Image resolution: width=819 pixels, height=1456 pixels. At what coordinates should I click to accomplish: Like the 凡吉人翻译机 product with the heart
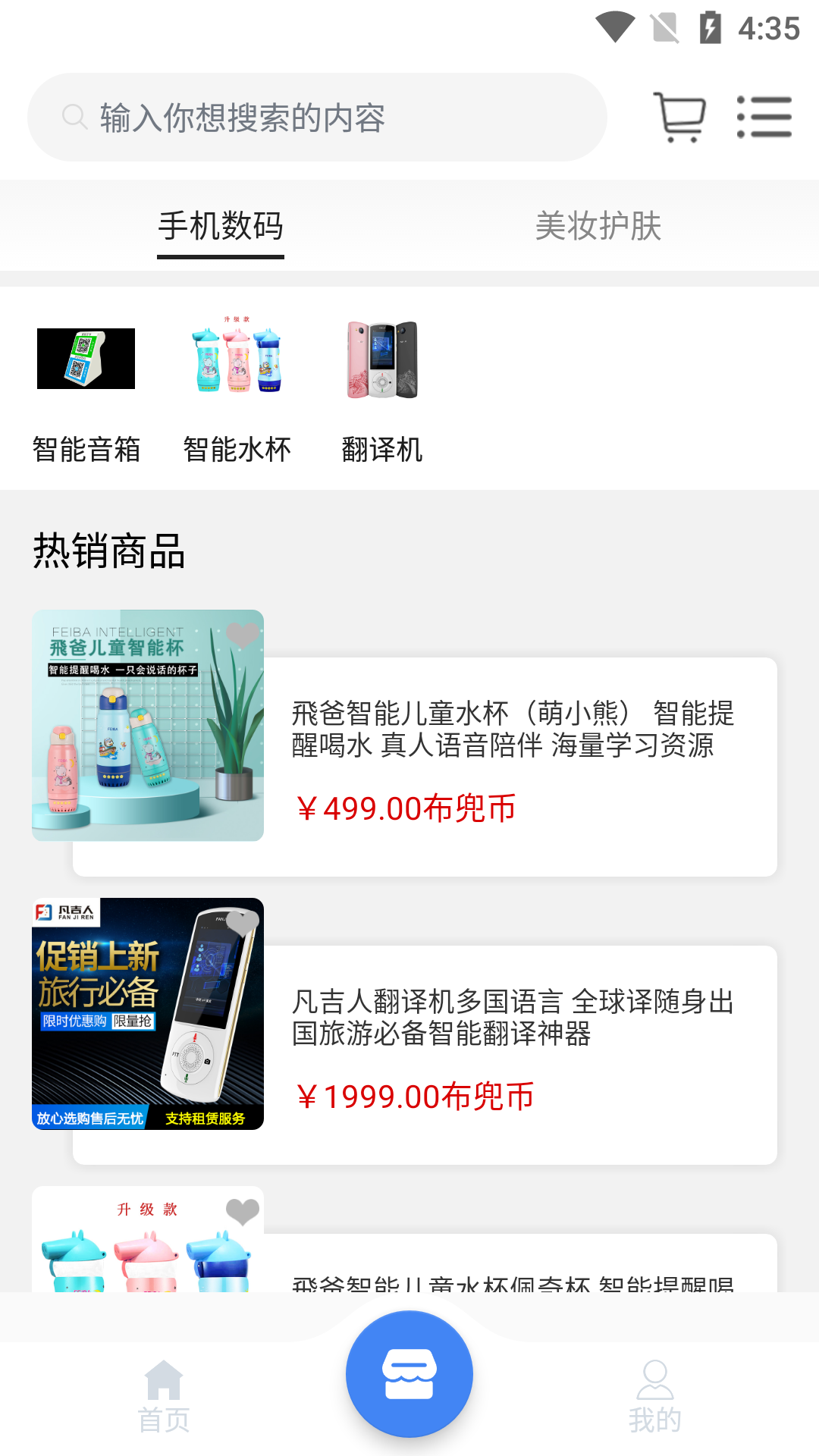(x=243, y=923)
